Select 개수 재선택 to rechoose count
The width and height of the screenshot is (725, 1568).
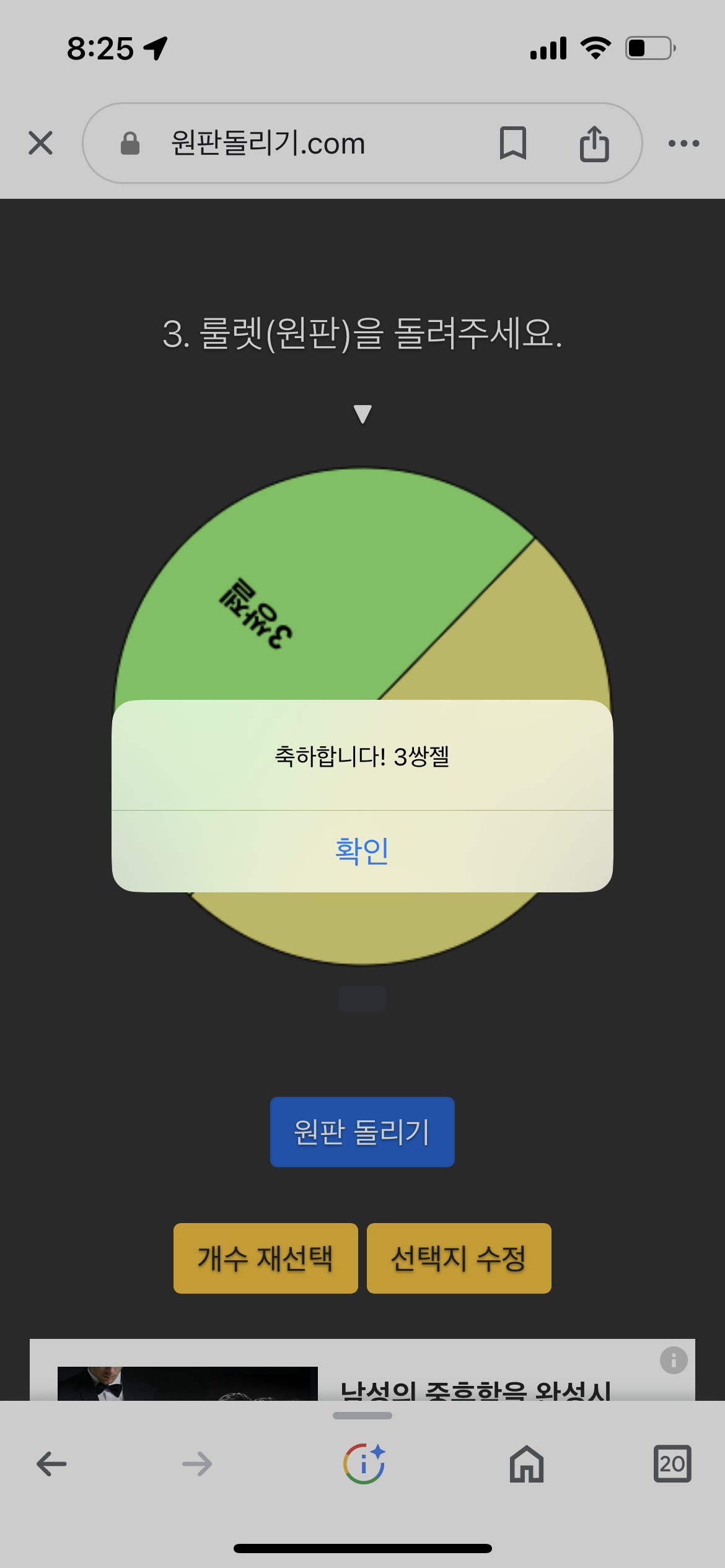point(265,1258)
